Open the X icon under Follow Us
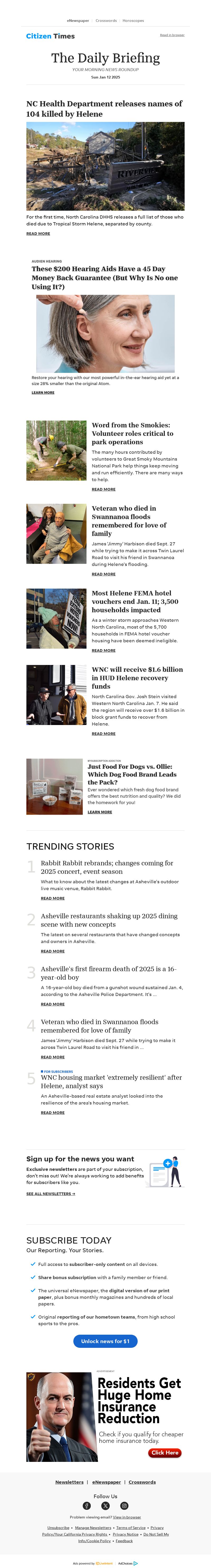Image resolution: width=211 pixels, height=1568 pixels. 105,1505
